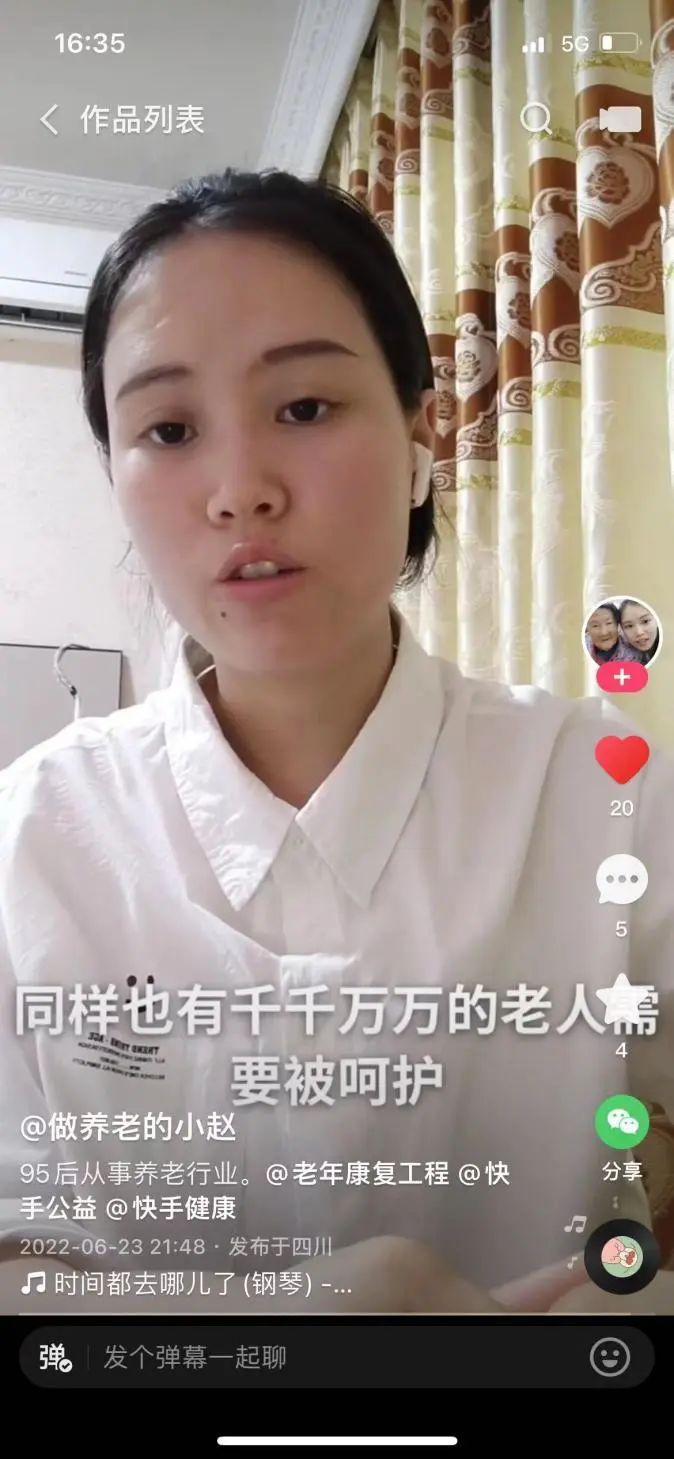The width and height of the screenshot is (674, 1459).
Task: Open the @老年康复工程 mention
Action: point(358,1174)
